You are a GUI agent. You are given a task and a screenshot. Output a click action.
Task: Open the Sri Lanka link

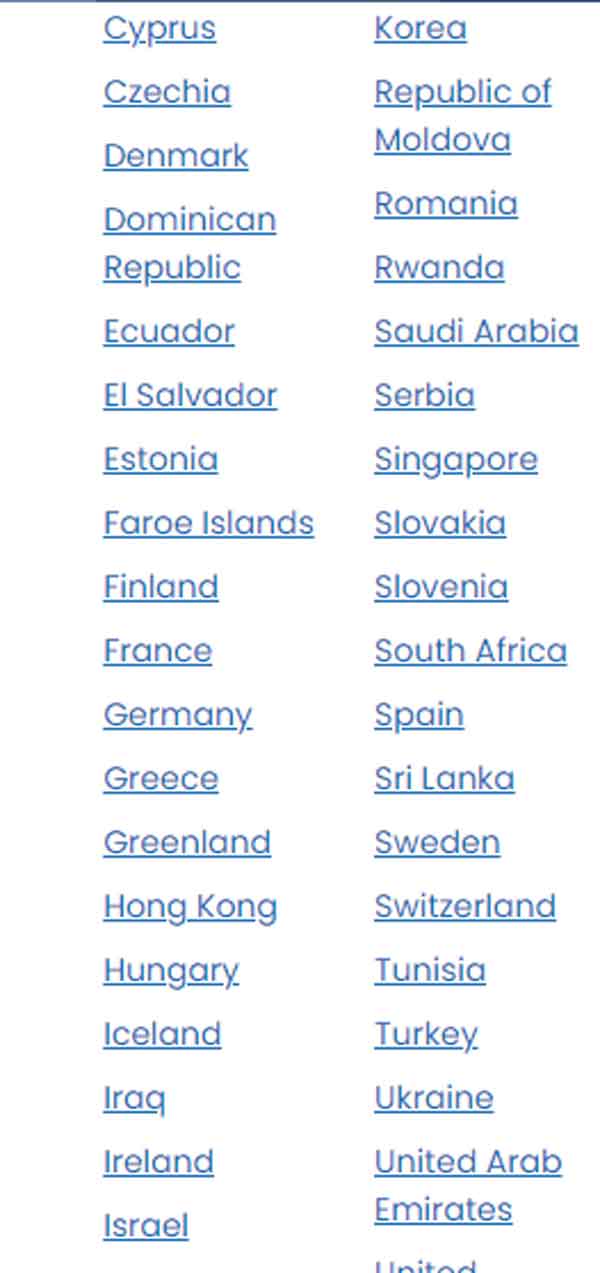[444, 780]
